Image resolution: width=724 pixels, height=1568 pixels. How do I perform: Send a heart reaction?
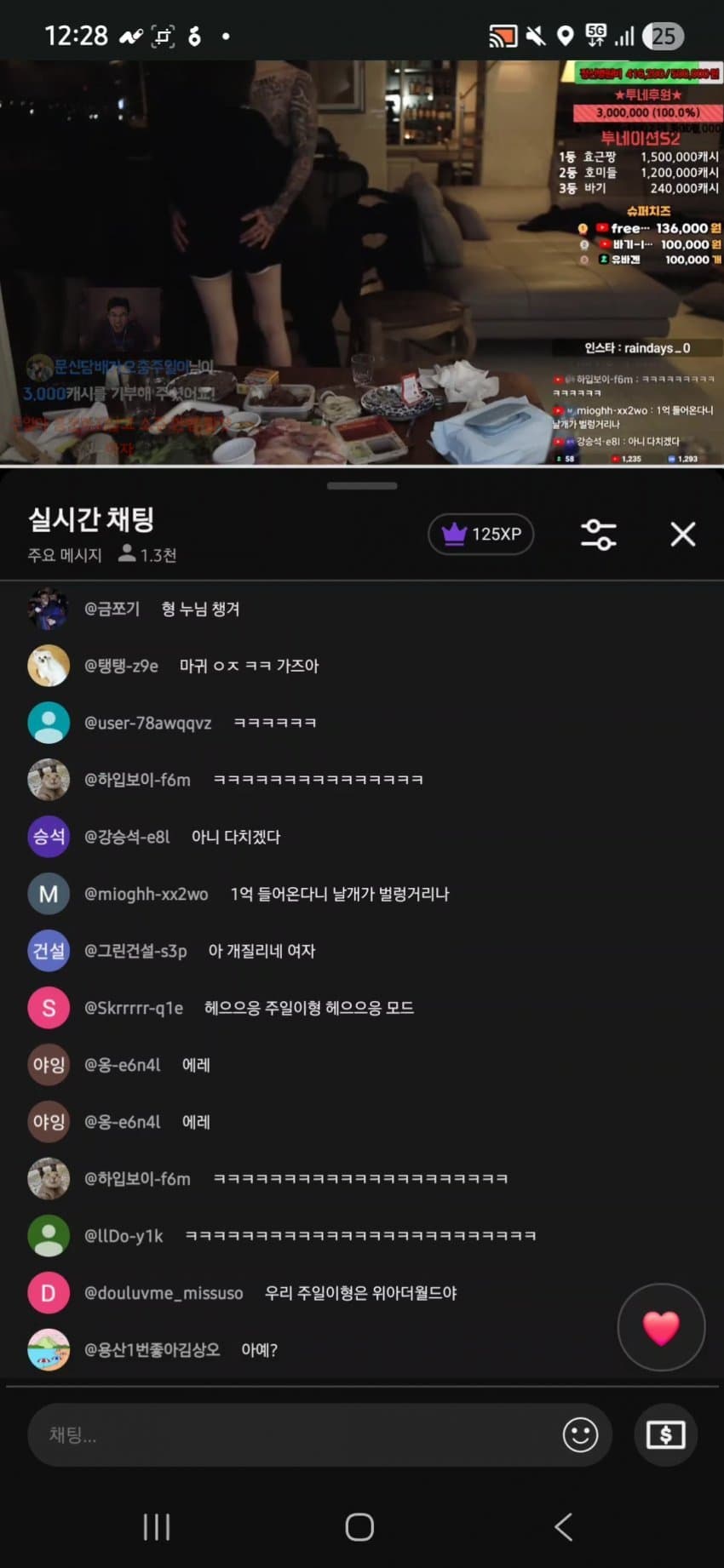(x=661, y=1327)
